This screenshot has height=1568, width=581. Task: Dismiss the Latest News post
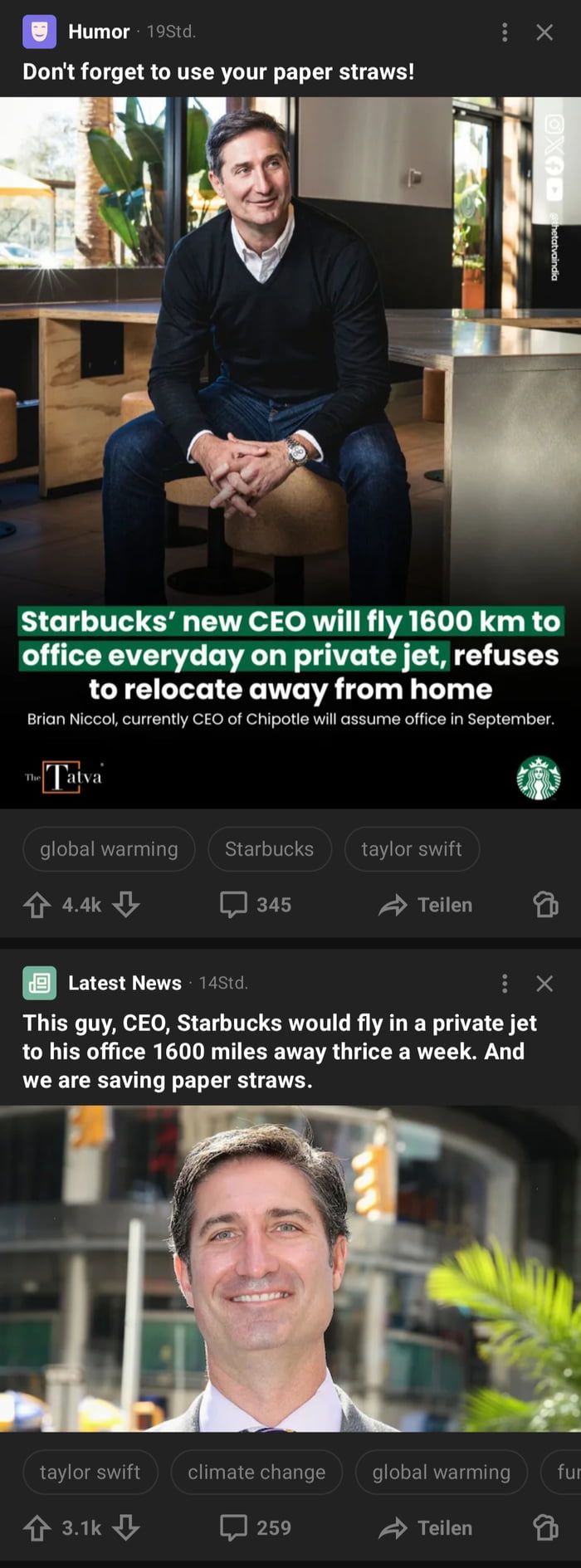click(x=544, y=984)
